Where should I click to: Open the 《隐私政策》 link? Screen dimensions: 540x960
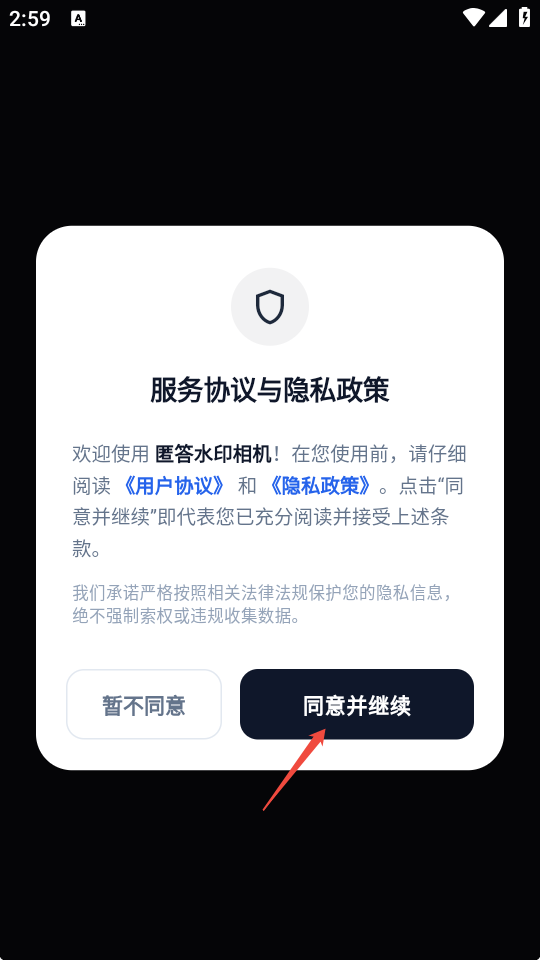pyautogui.click(x=320, y=486)
